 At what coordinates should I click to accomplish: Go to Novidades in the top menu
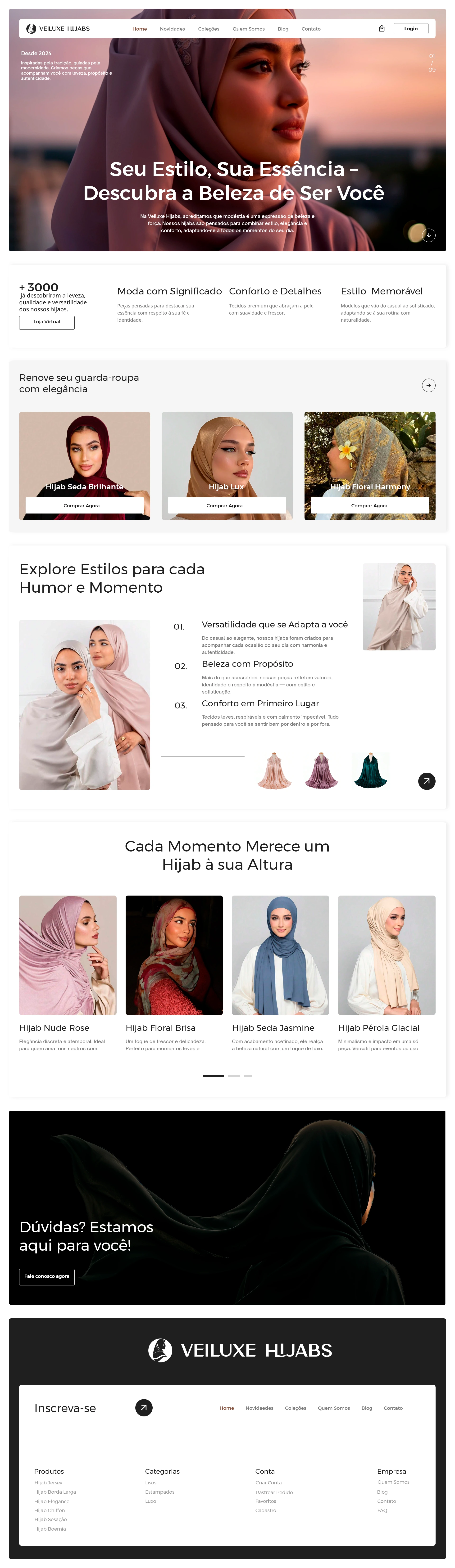[x=172, y=29]
